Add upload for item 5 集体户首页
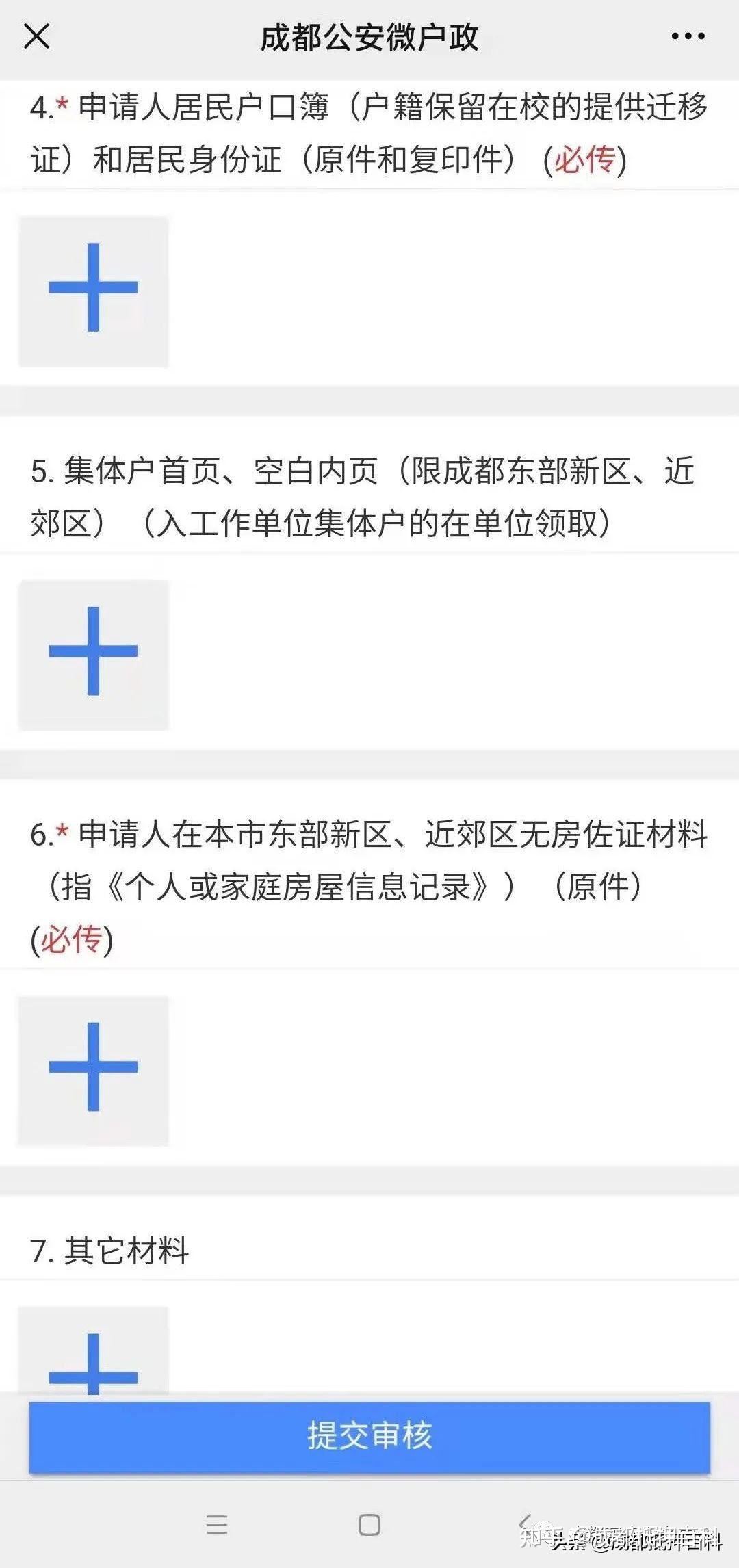 point(93,655)
